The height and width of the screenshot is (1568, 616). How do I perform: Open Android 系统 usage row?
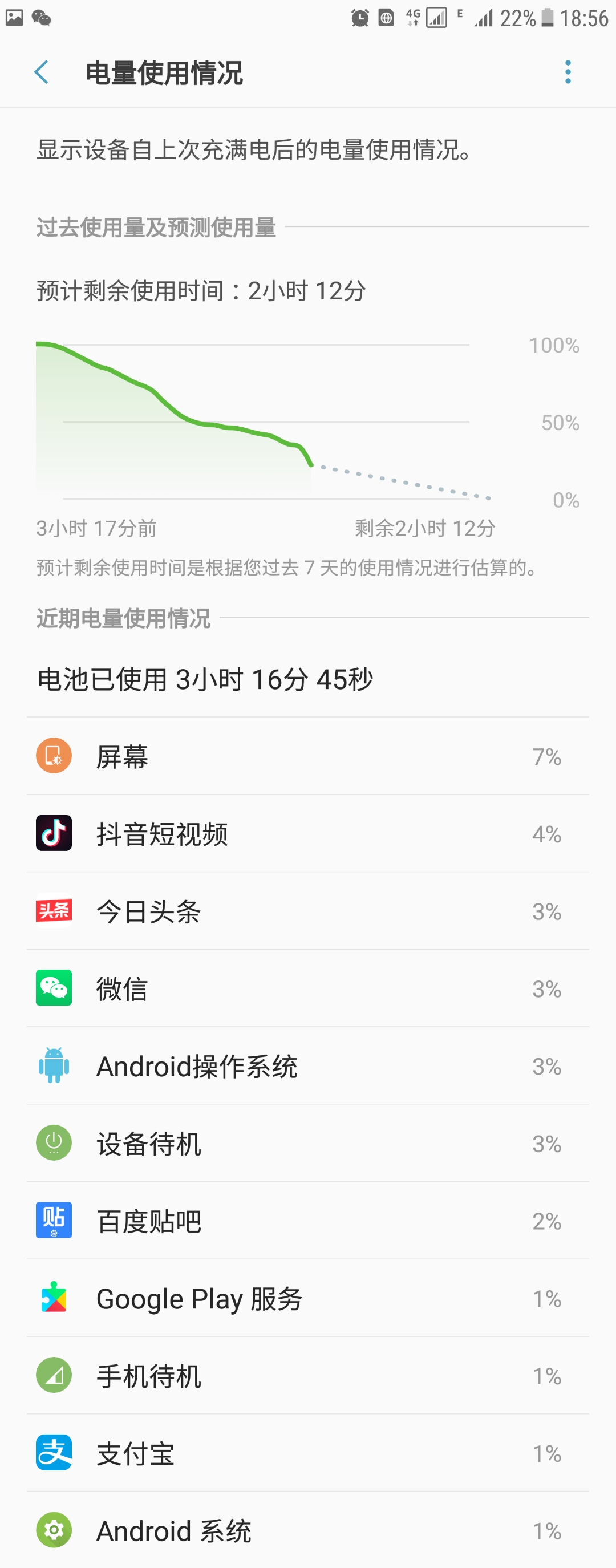(308, 1530)
